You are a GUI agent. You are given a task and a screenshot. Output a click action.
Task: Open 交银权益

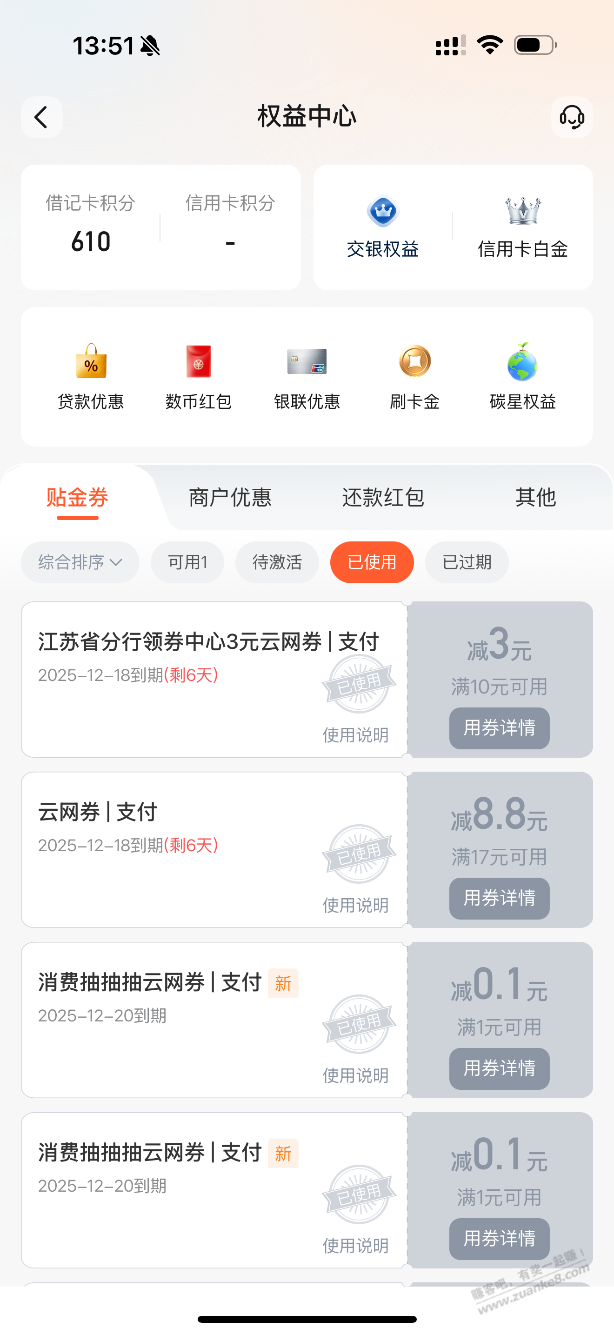pos(383,228)
